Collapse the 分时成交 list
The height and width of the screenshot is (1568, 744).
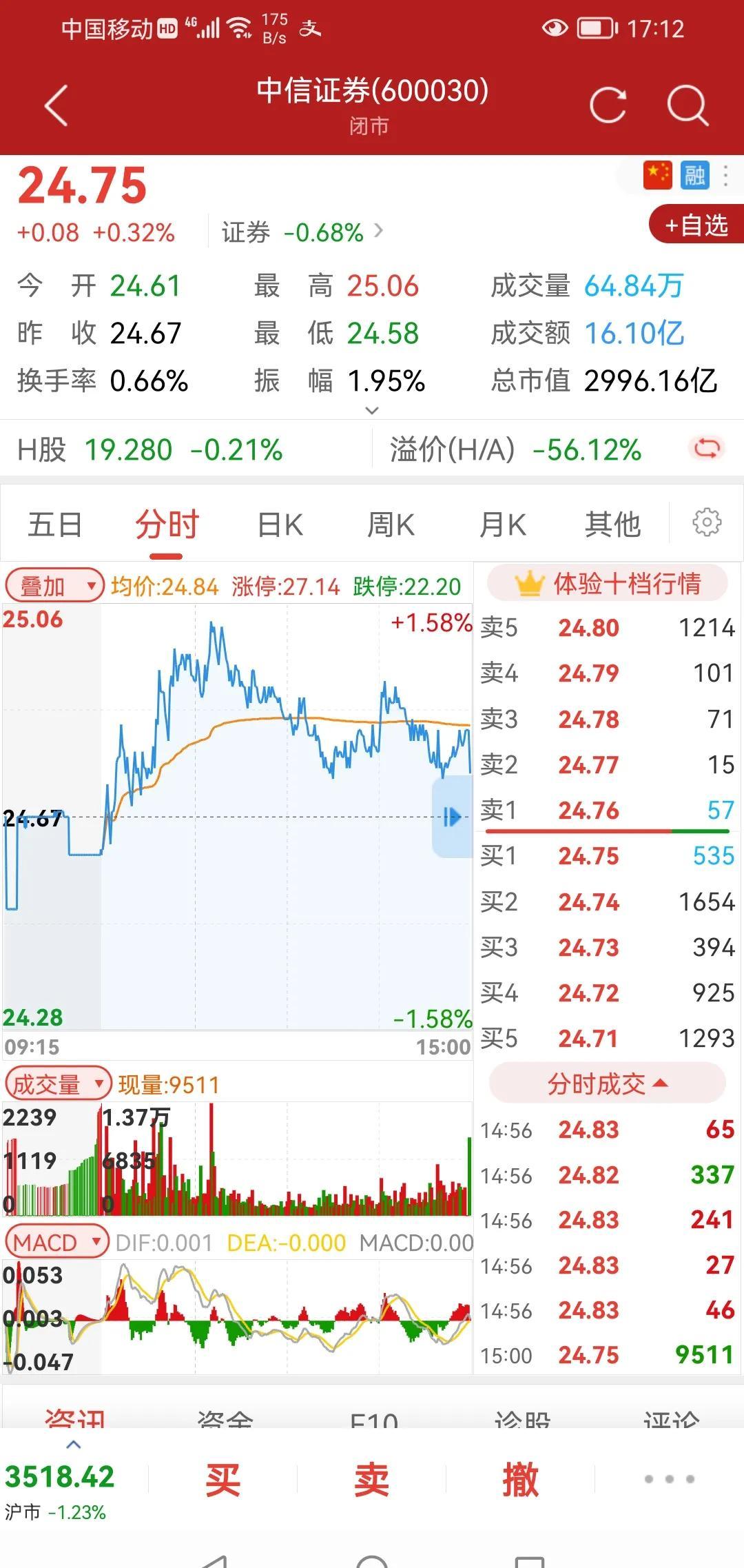[x=607, y=1083]
